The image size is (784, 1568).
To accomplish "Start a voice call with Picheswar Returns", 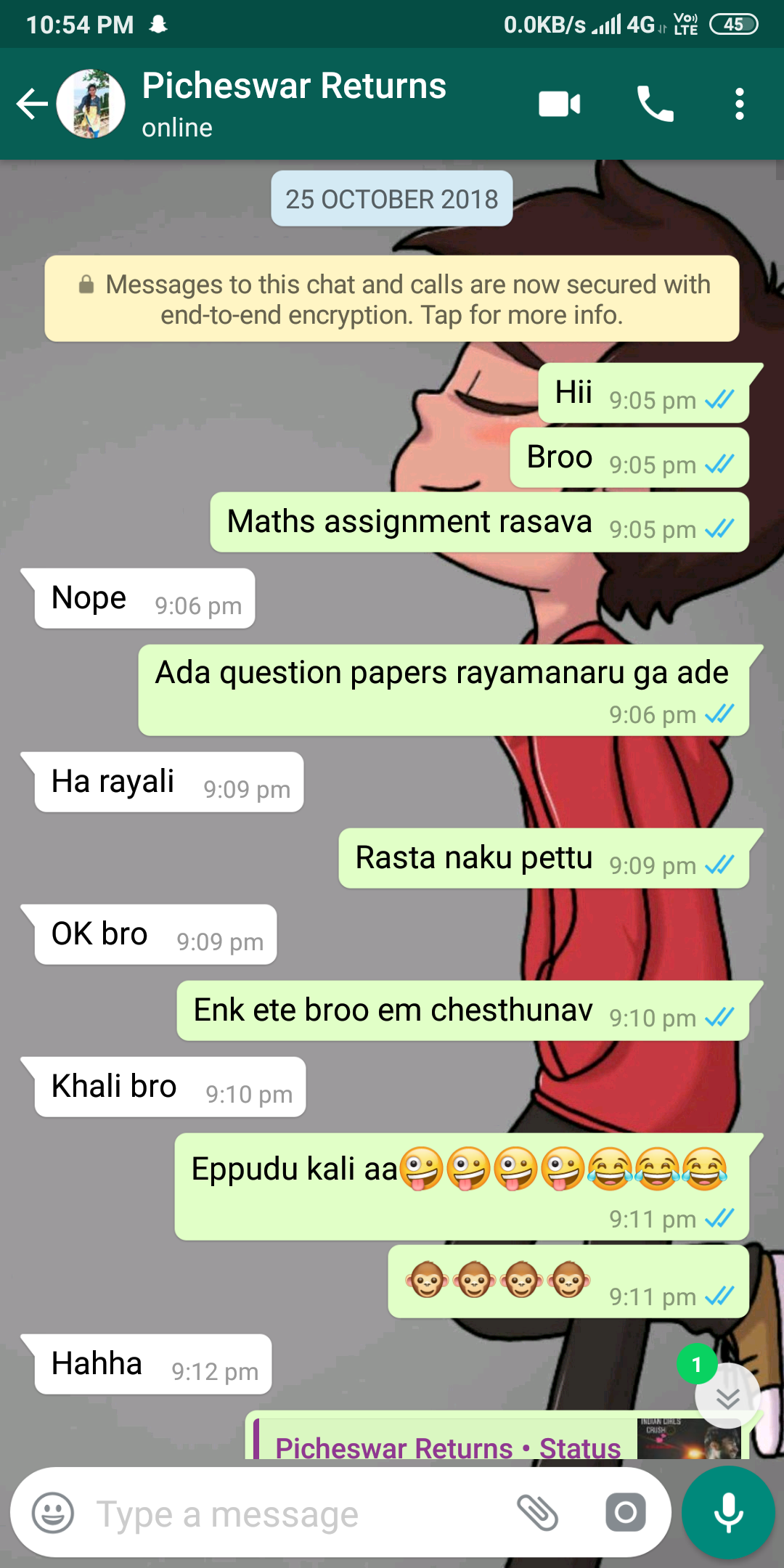I will 655,104.
